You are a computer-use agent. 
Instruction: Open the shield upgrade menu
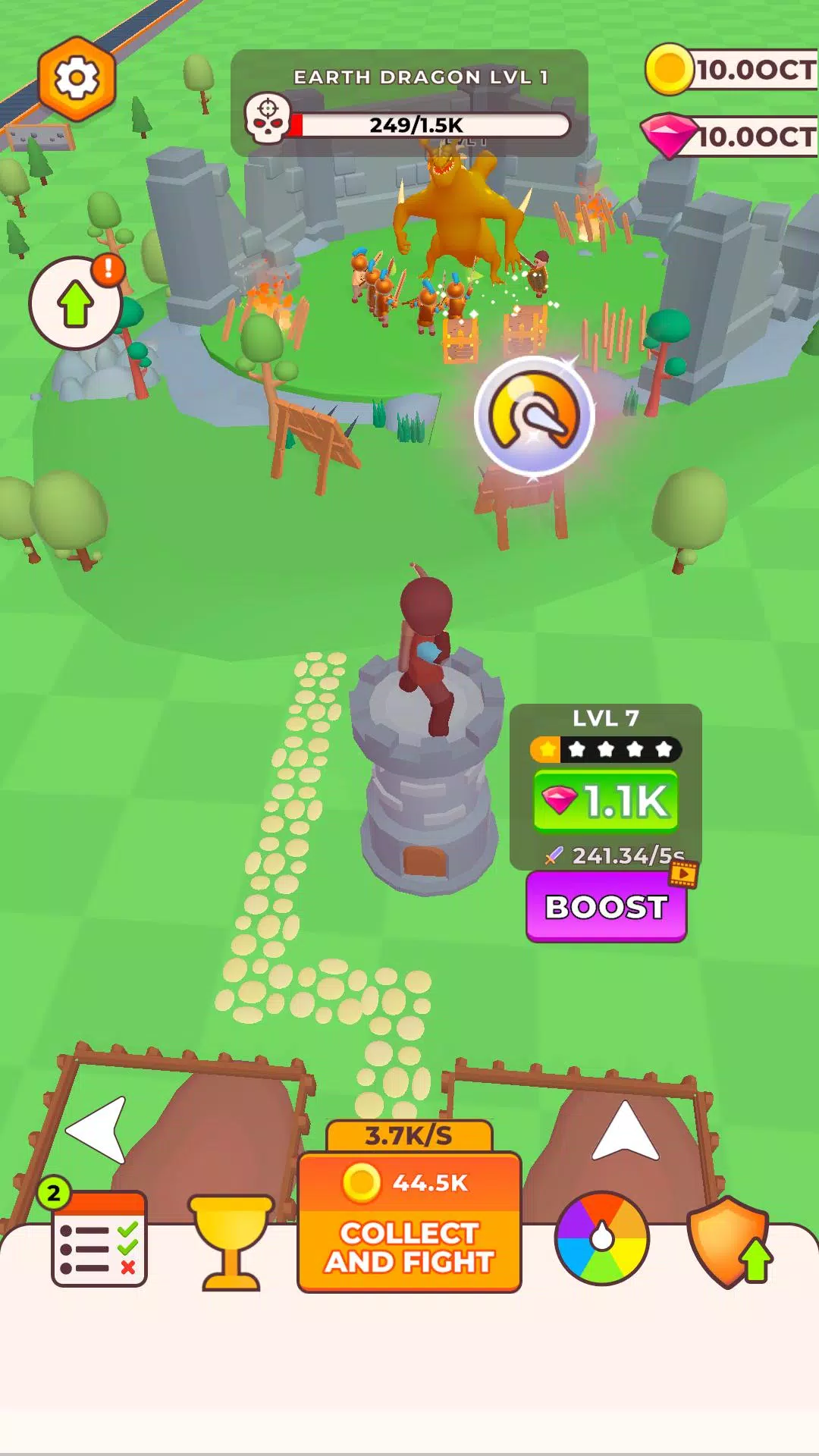[729, 1242]
